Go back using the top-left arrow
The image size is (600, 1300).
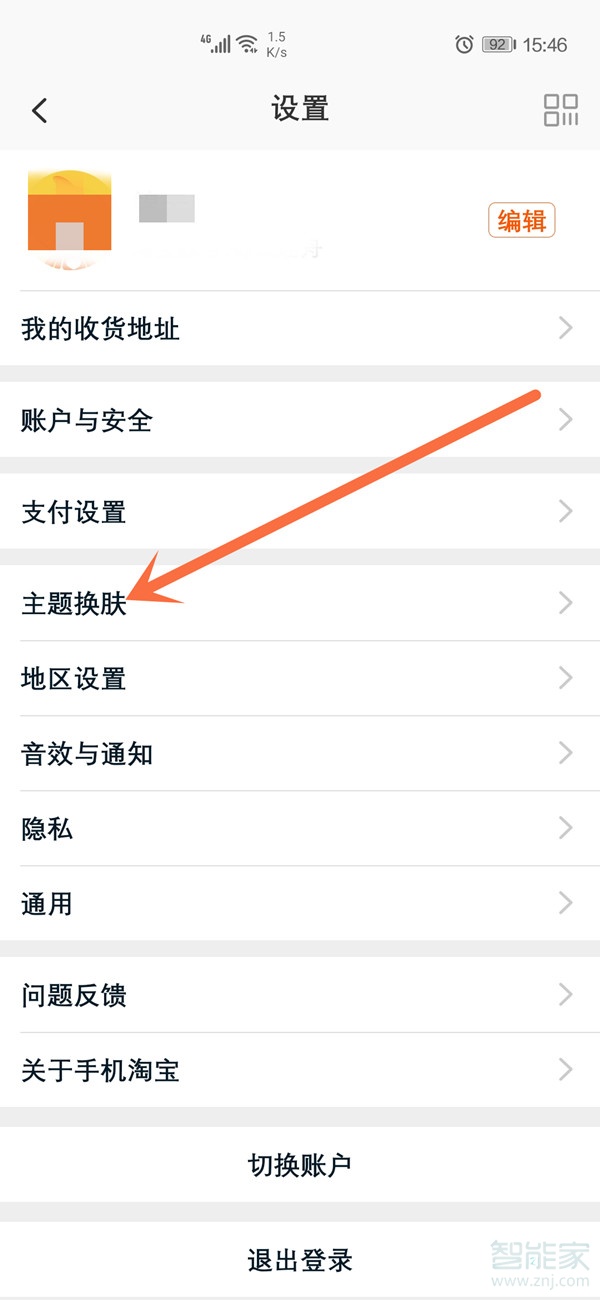tap(40, 110)
